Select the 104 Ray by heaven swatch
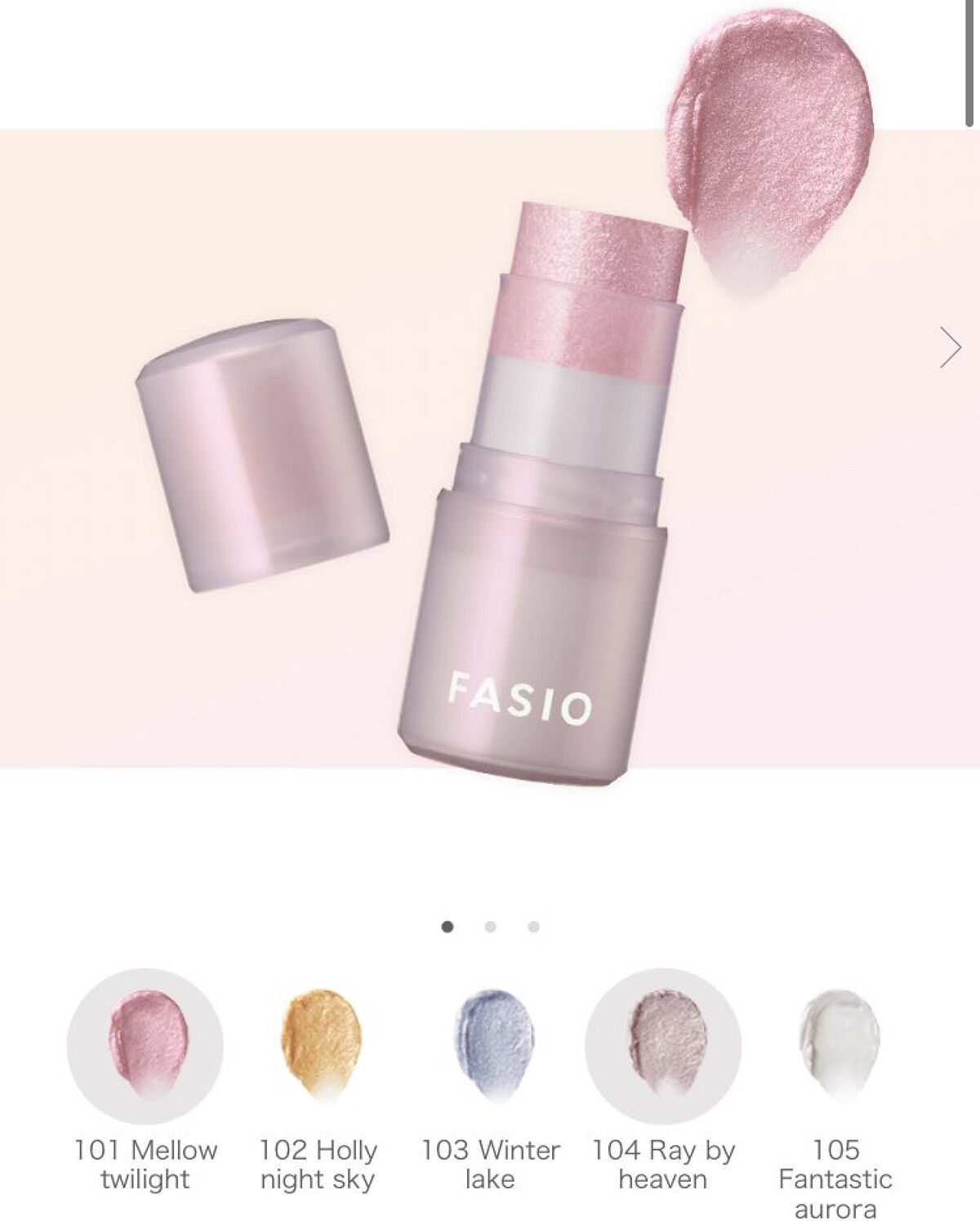Screen dimensions: 980x1221 [663, 1046]
